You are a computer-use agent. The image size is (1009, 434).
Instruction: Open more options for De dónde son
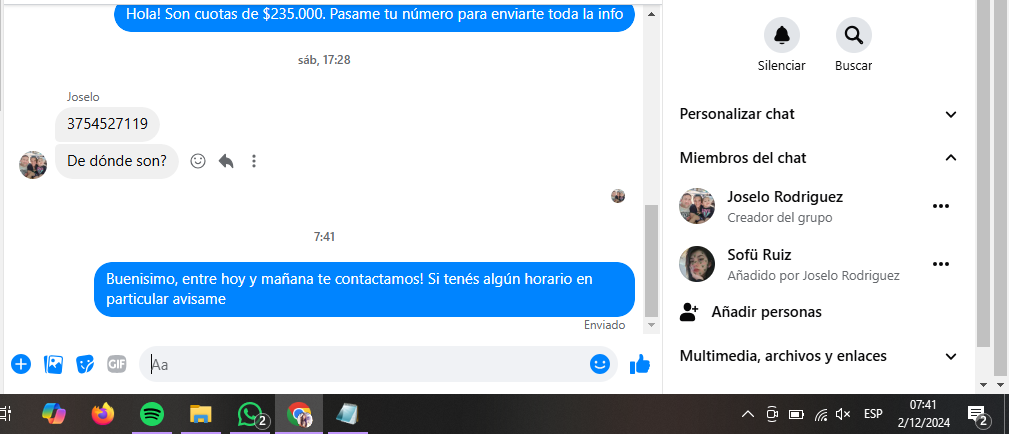254,161
